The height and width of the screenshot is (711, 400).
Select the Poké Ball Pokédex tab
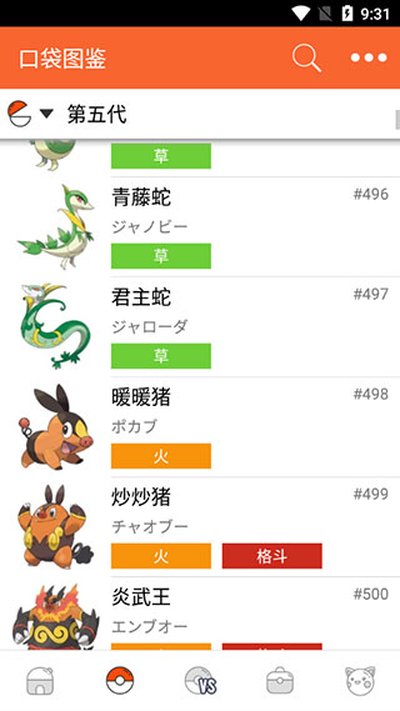coord(120,680)
